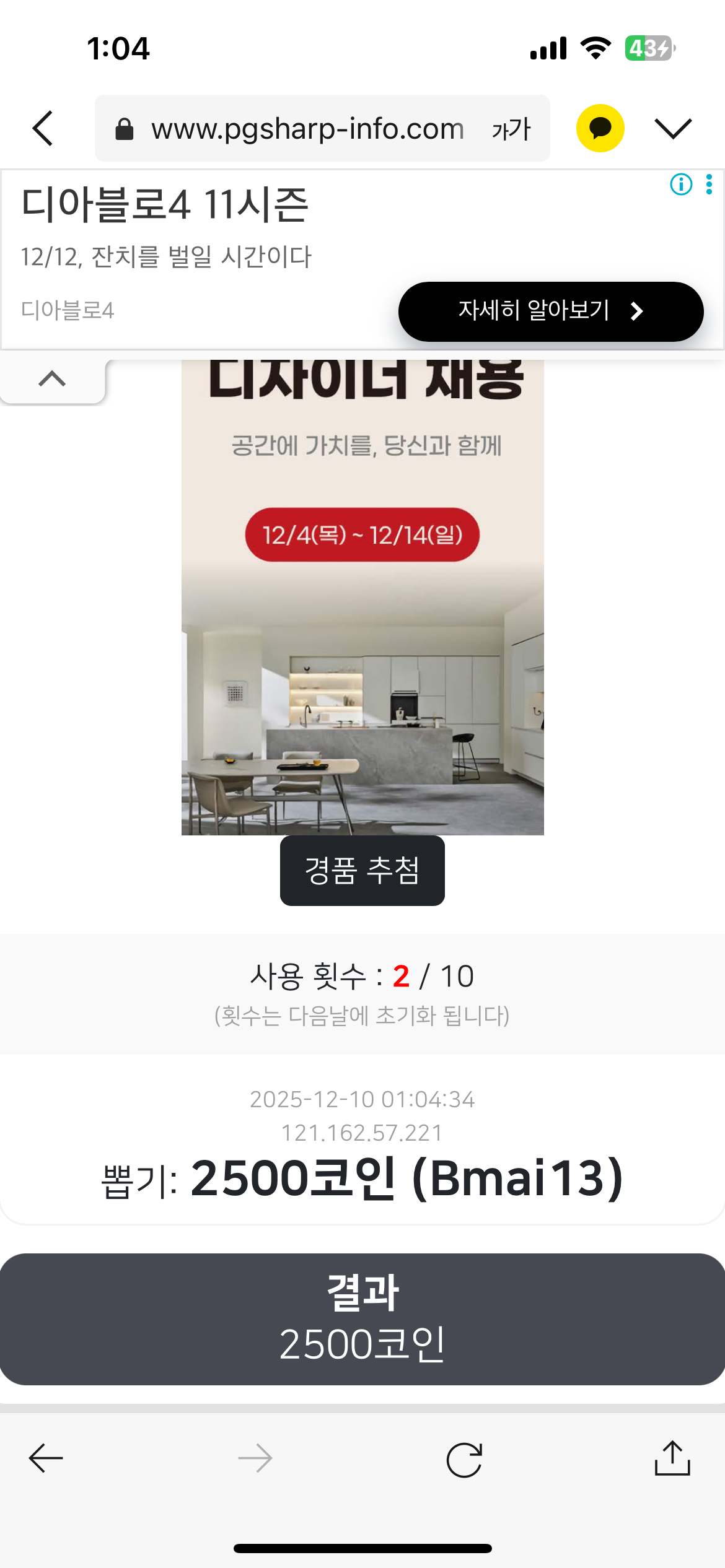Tap 자세히 알아보기 on Diablo 4 ad

point(550,311)
